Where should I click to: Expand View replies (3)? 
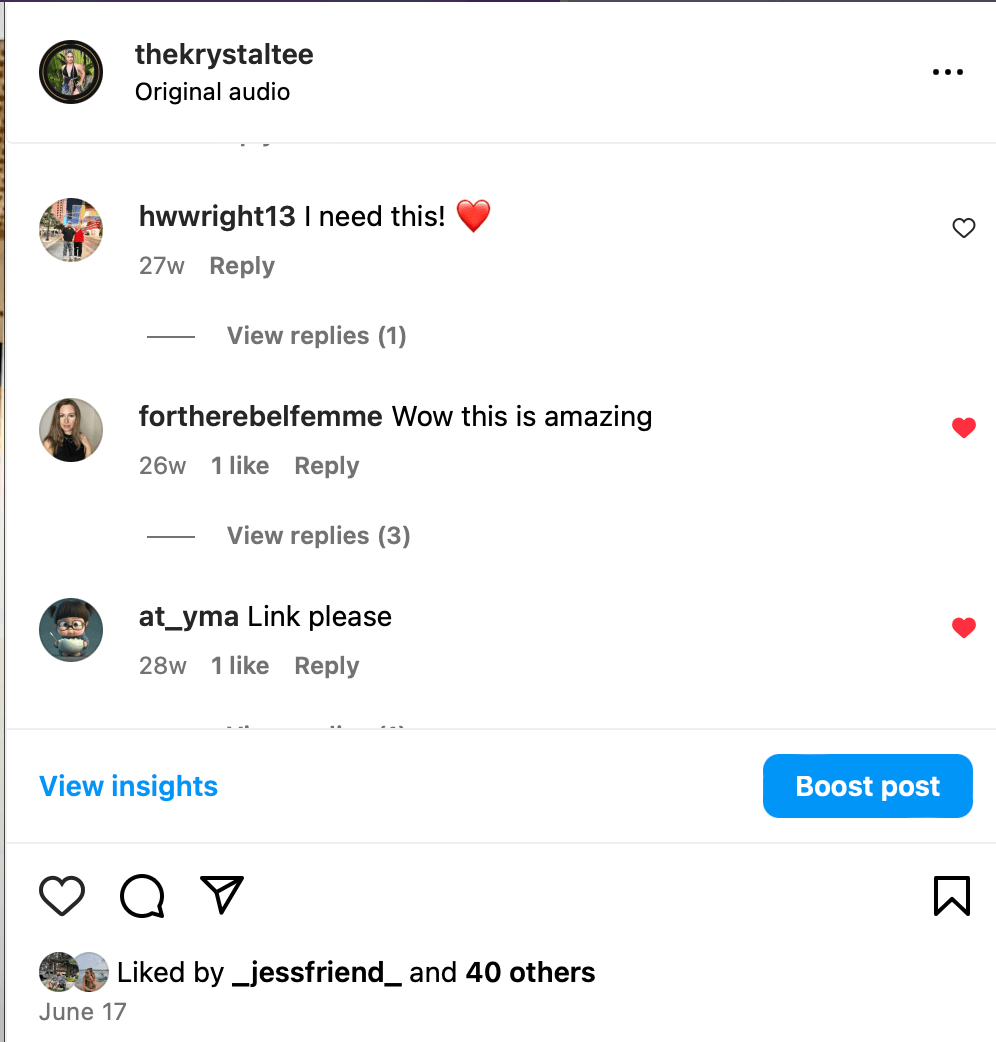(x=318, y=536)
